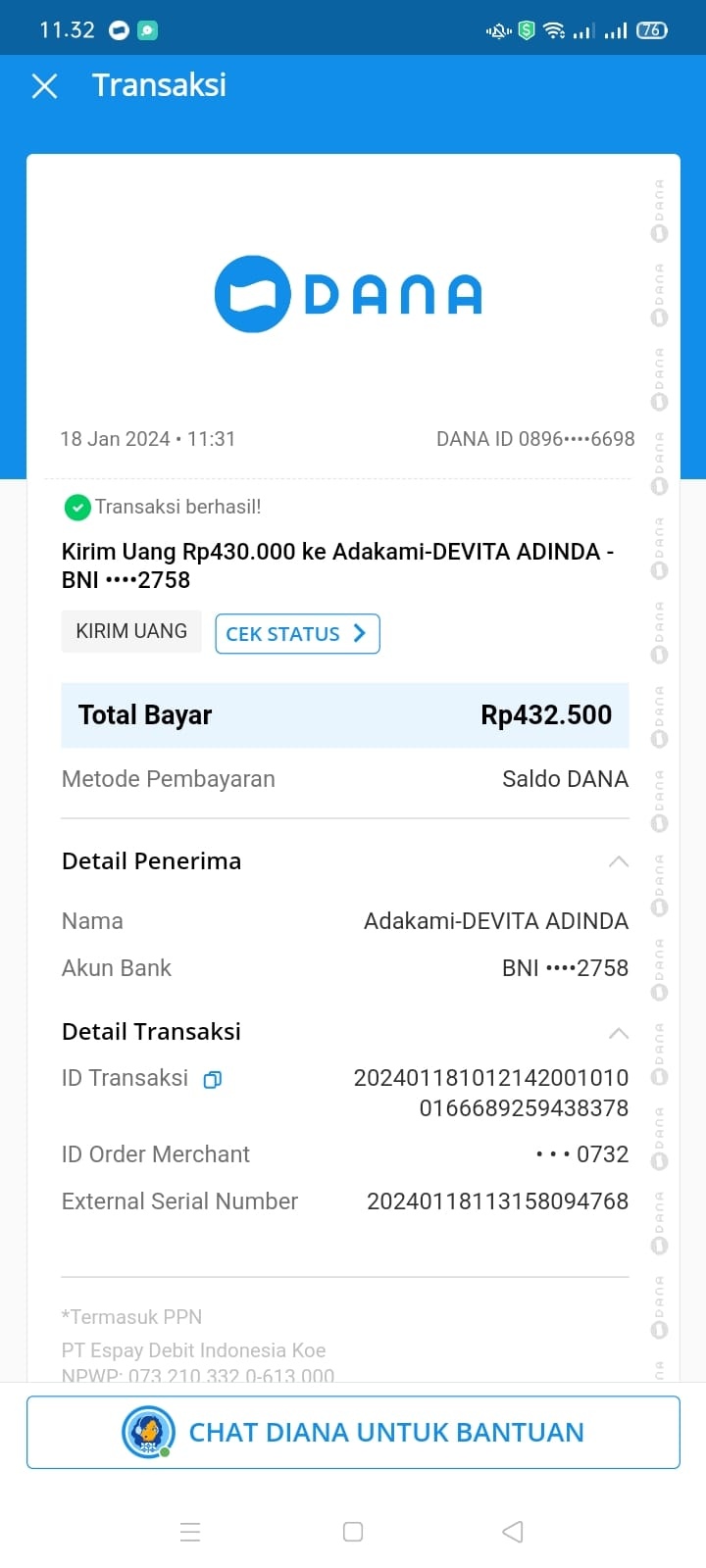The width and height of the screenshot is (706, 1568).
Task: Chat Diana untuk bantuan
Action: tap(353, 1432)
